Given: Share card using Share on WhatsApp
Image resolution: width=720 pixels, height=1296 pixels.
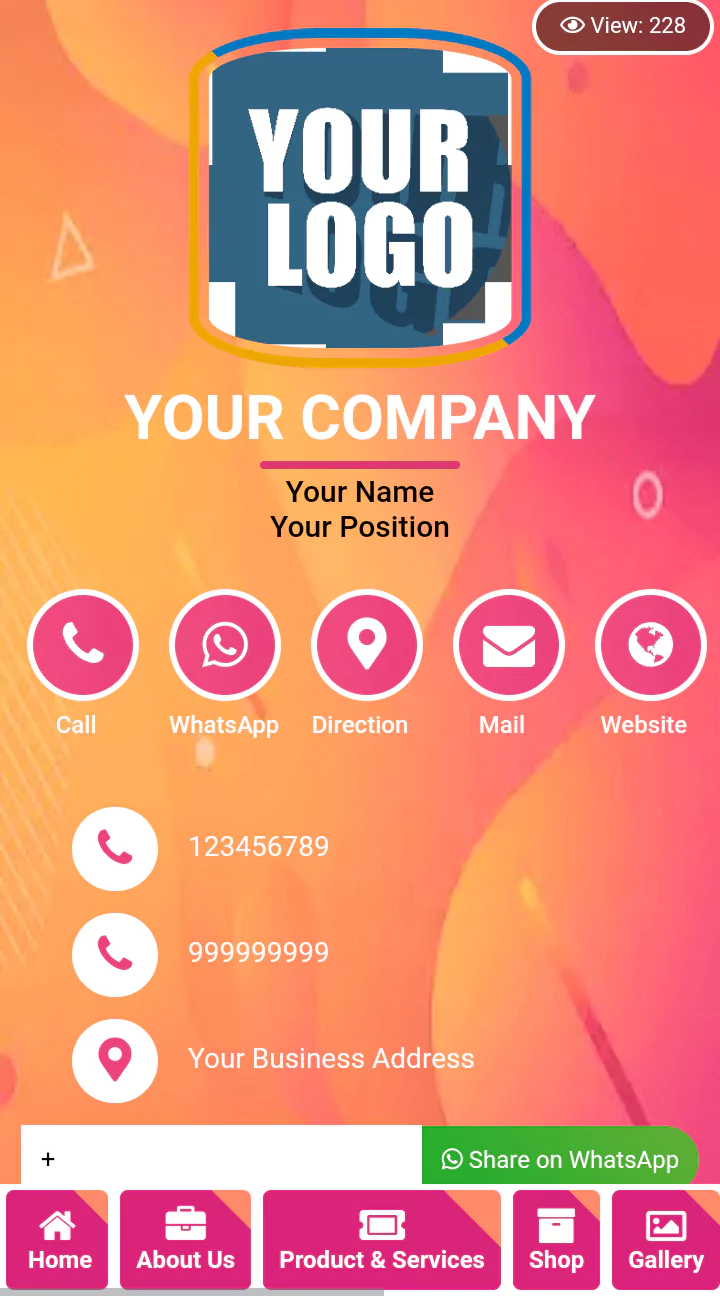Looking at the screenshot, I should 560,1159.
